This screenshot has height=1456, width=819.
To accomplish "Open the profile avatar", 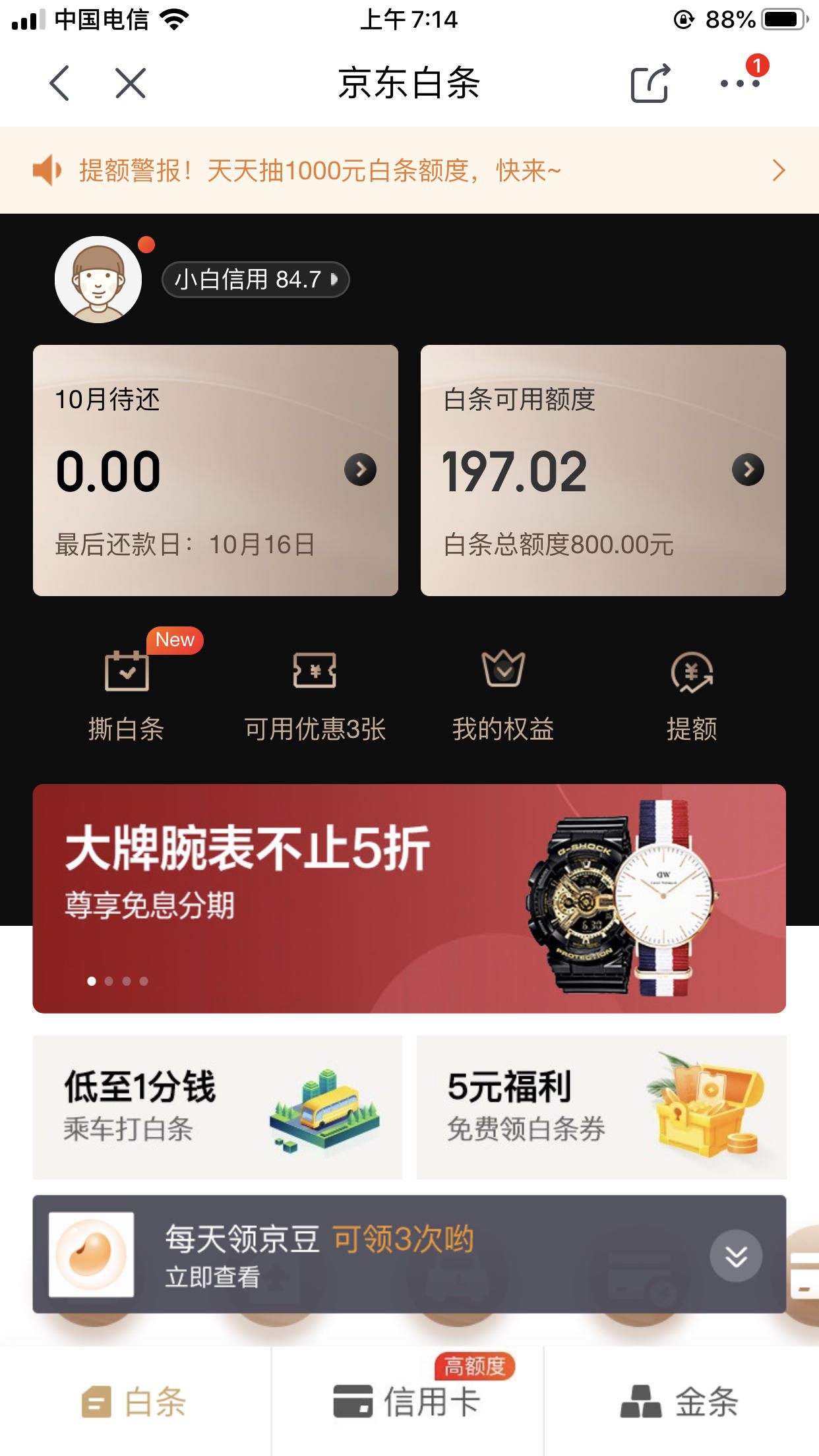I will (98, 280).
